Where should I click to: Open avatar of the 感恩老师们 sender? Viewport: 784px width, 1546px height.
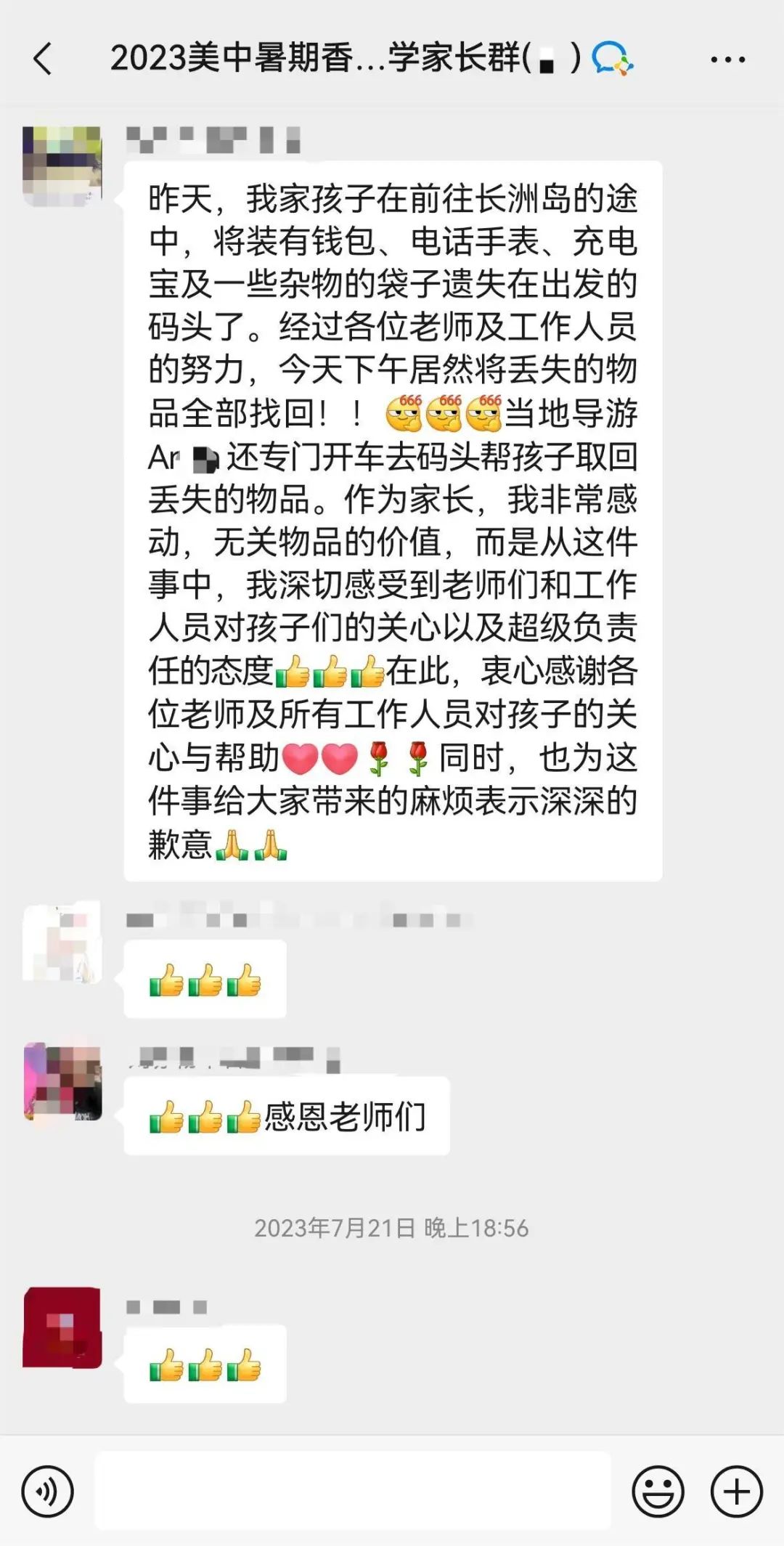click(x=62, y=1081)
